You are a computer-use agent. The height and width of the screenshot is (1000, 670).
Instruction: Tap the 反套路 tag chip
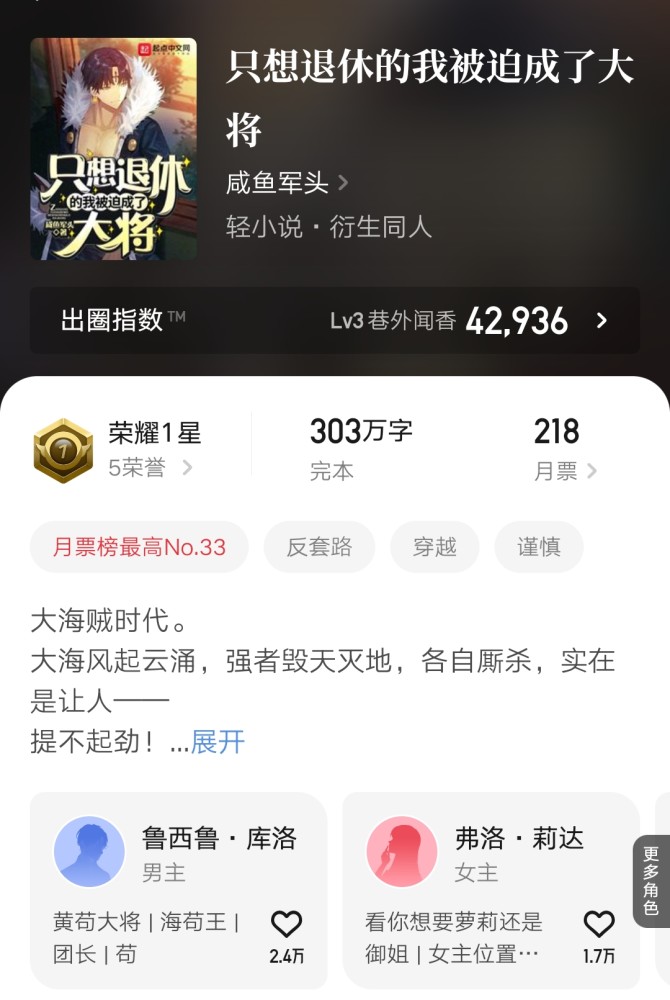click(319, 547)
